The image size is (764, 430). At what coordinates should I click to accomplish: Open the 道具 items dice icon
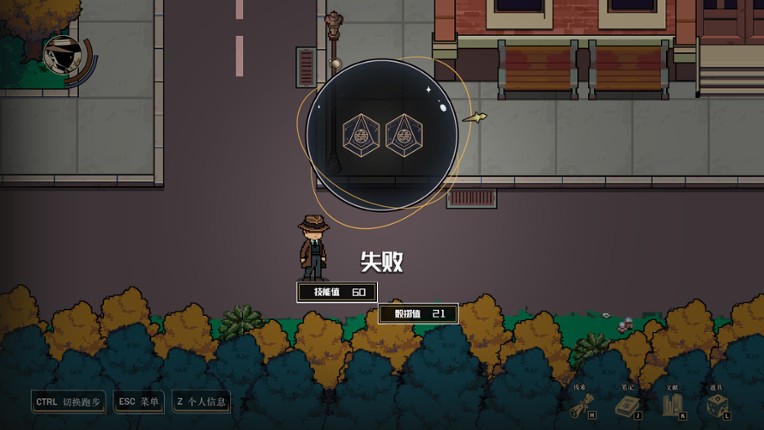click(x=716, y=405)
